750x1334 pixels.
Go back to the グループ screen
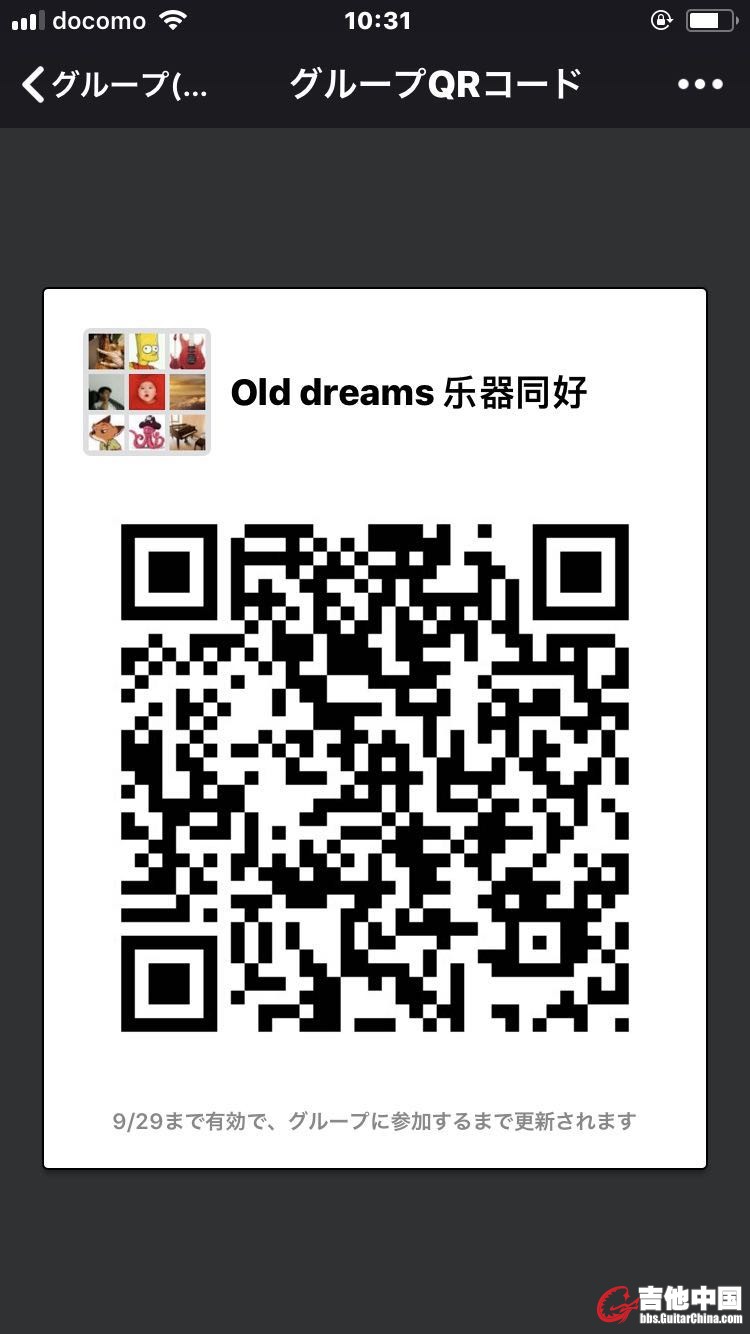tap(112, 84)
